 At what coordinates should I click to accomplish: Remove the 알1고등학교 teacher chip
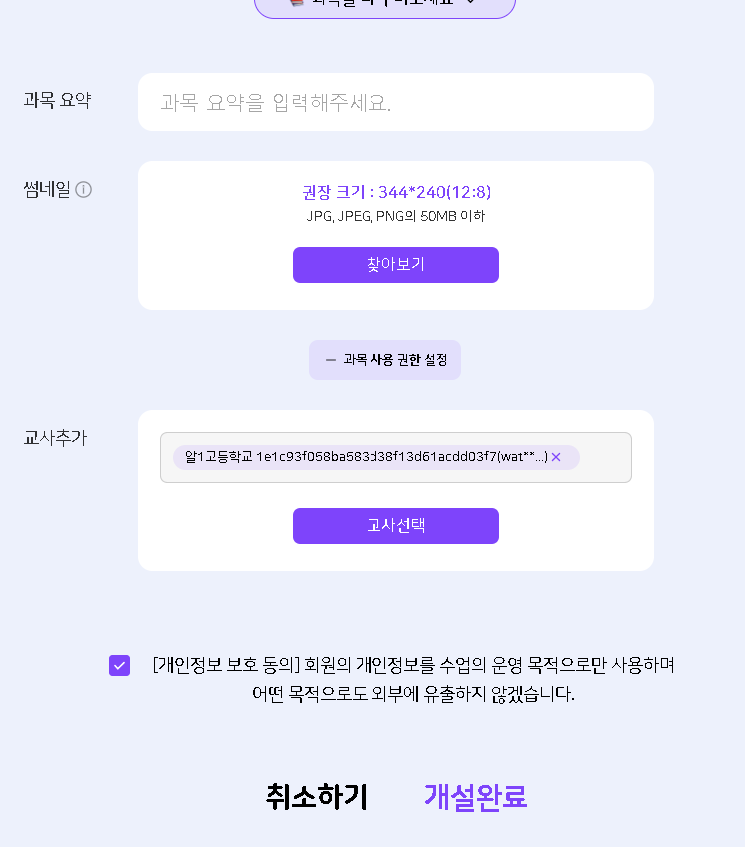click(x=556, y=457)
